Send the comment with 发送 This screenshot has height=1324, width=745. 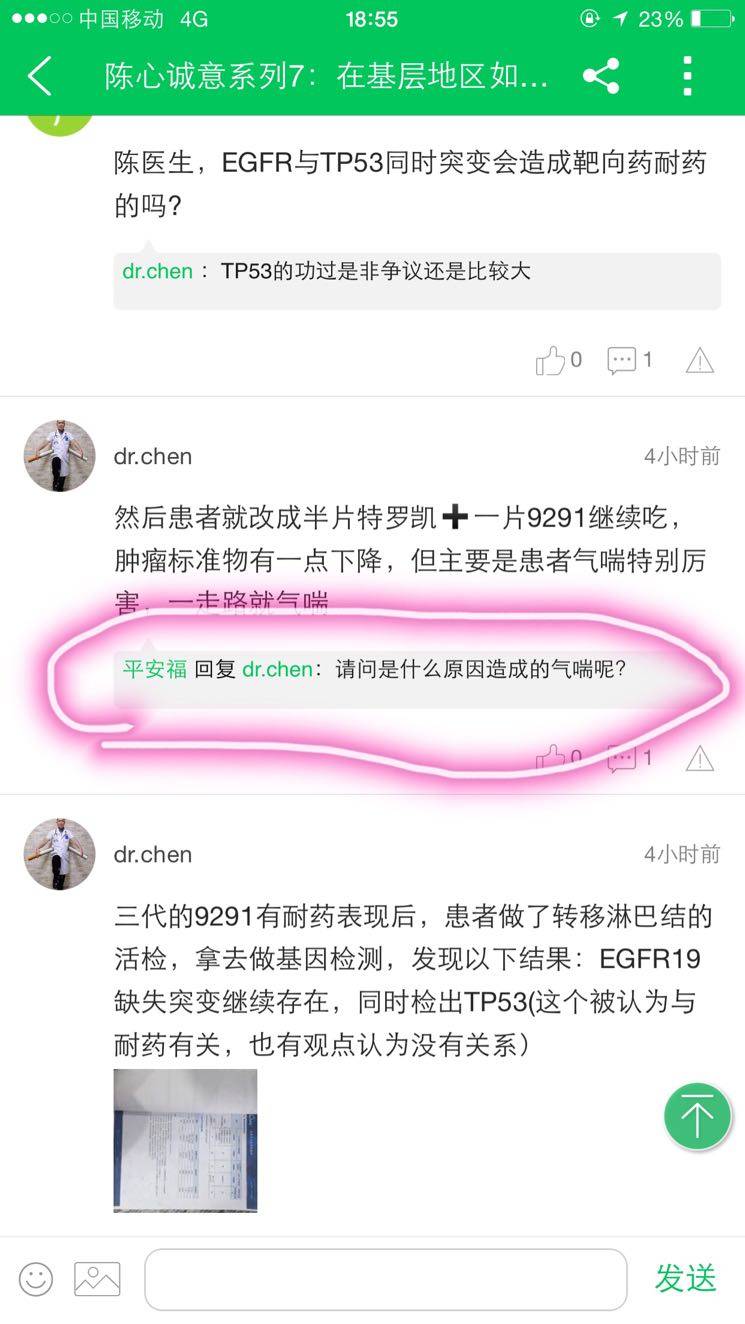click(x=686, y=1278)
